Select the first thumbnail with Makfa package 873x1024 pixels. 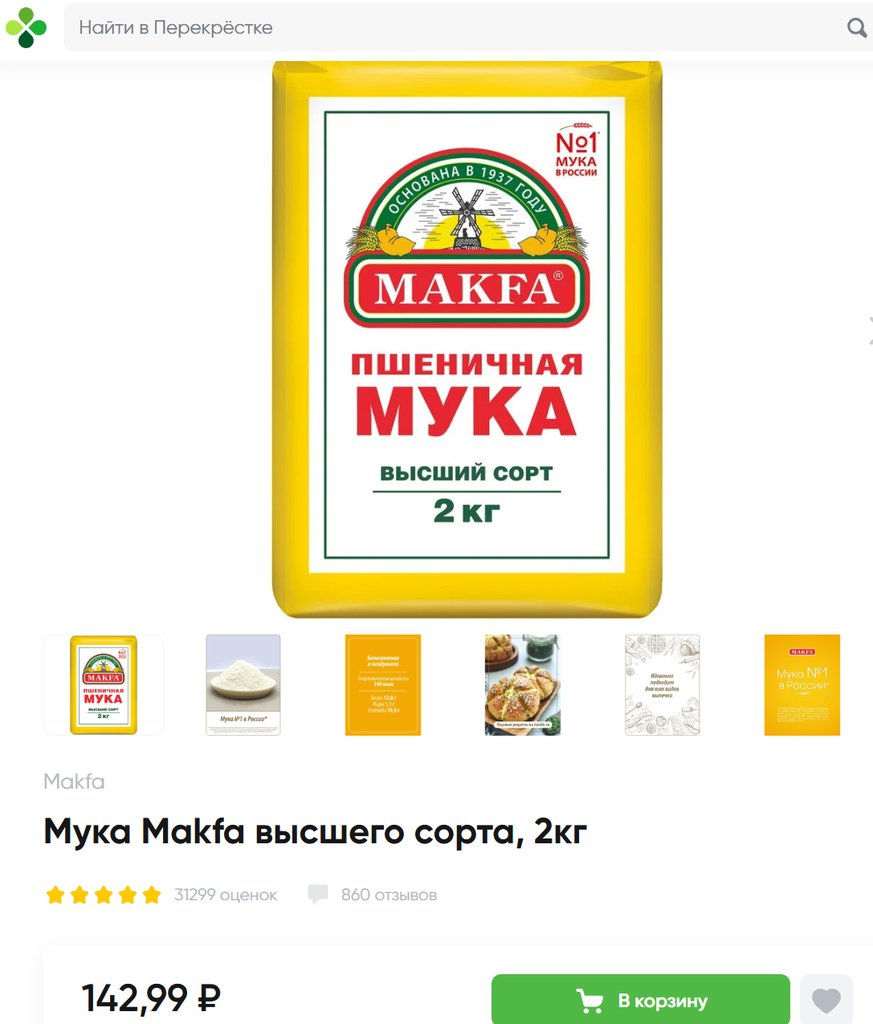pos(103,685)
